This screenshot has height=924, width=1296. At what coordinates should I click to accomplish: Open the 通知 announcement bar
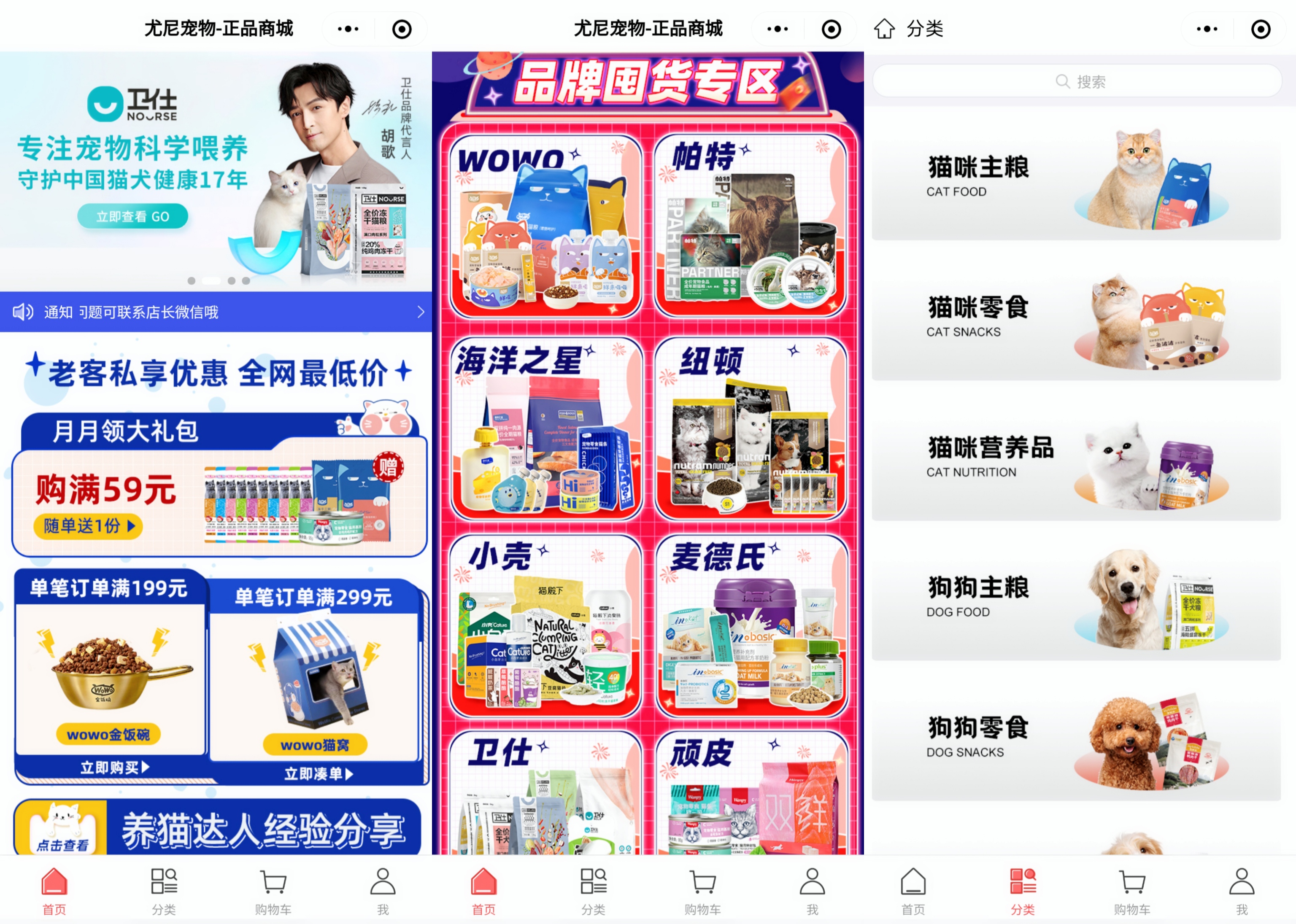[x=216, y=312]
